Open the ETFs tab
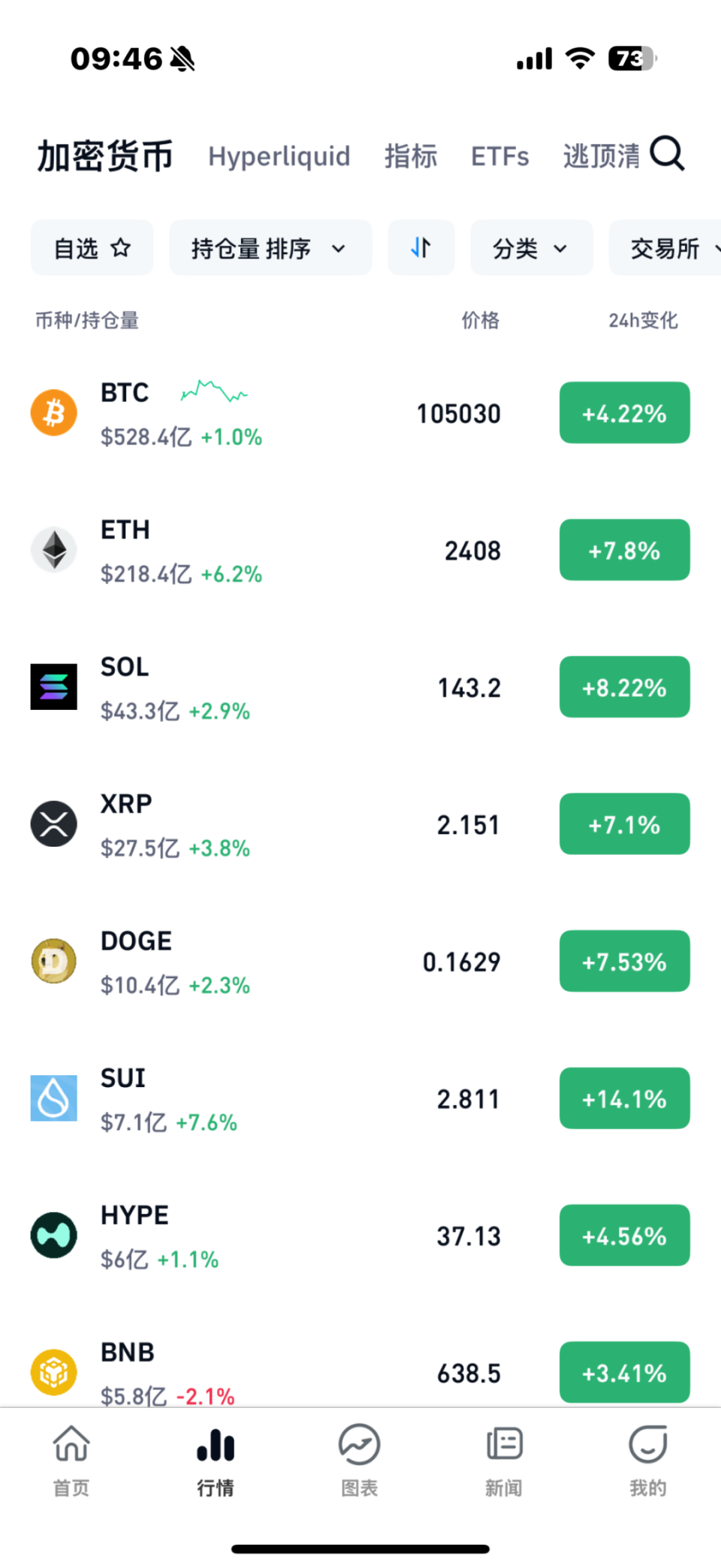 [x=499, y=156]
